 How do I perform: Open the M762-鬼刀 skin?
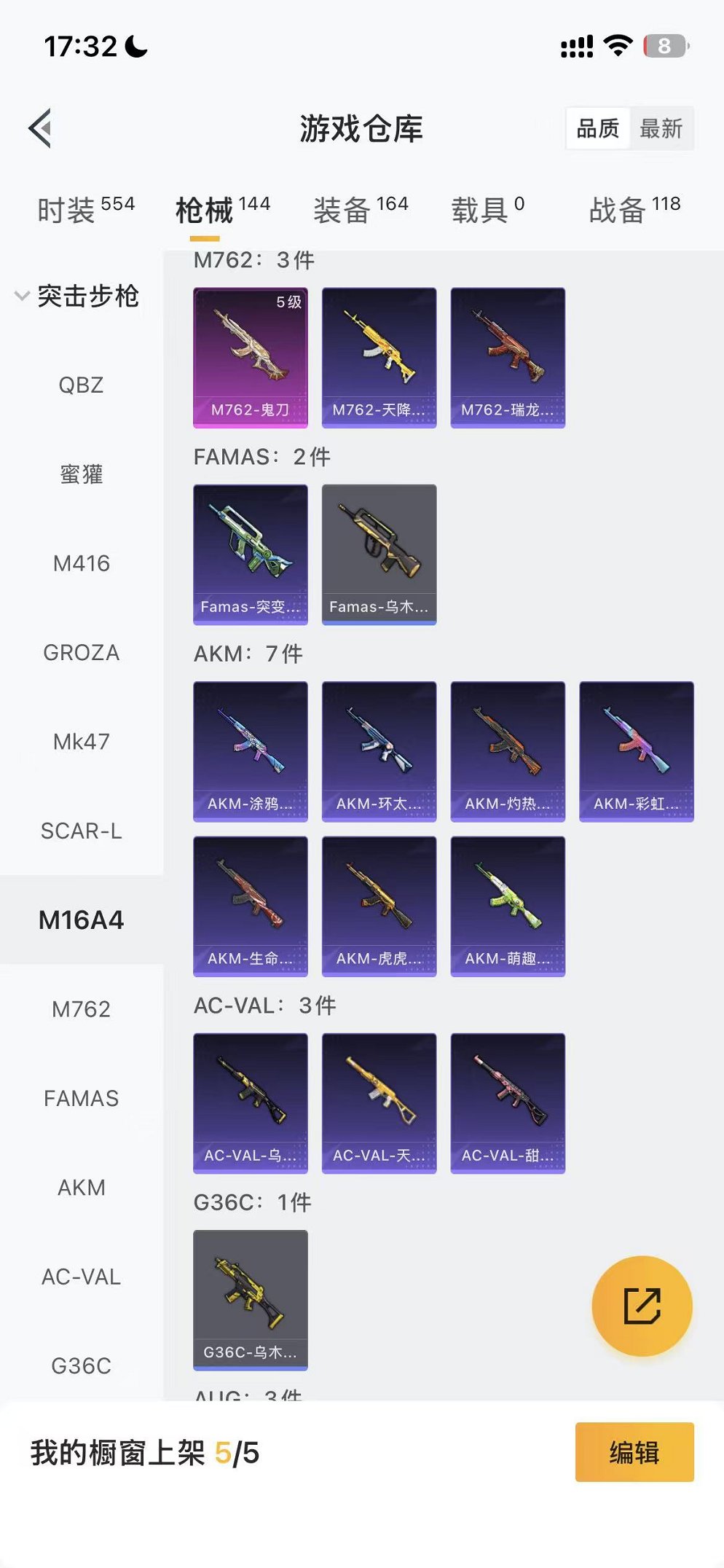click(250, 357)
